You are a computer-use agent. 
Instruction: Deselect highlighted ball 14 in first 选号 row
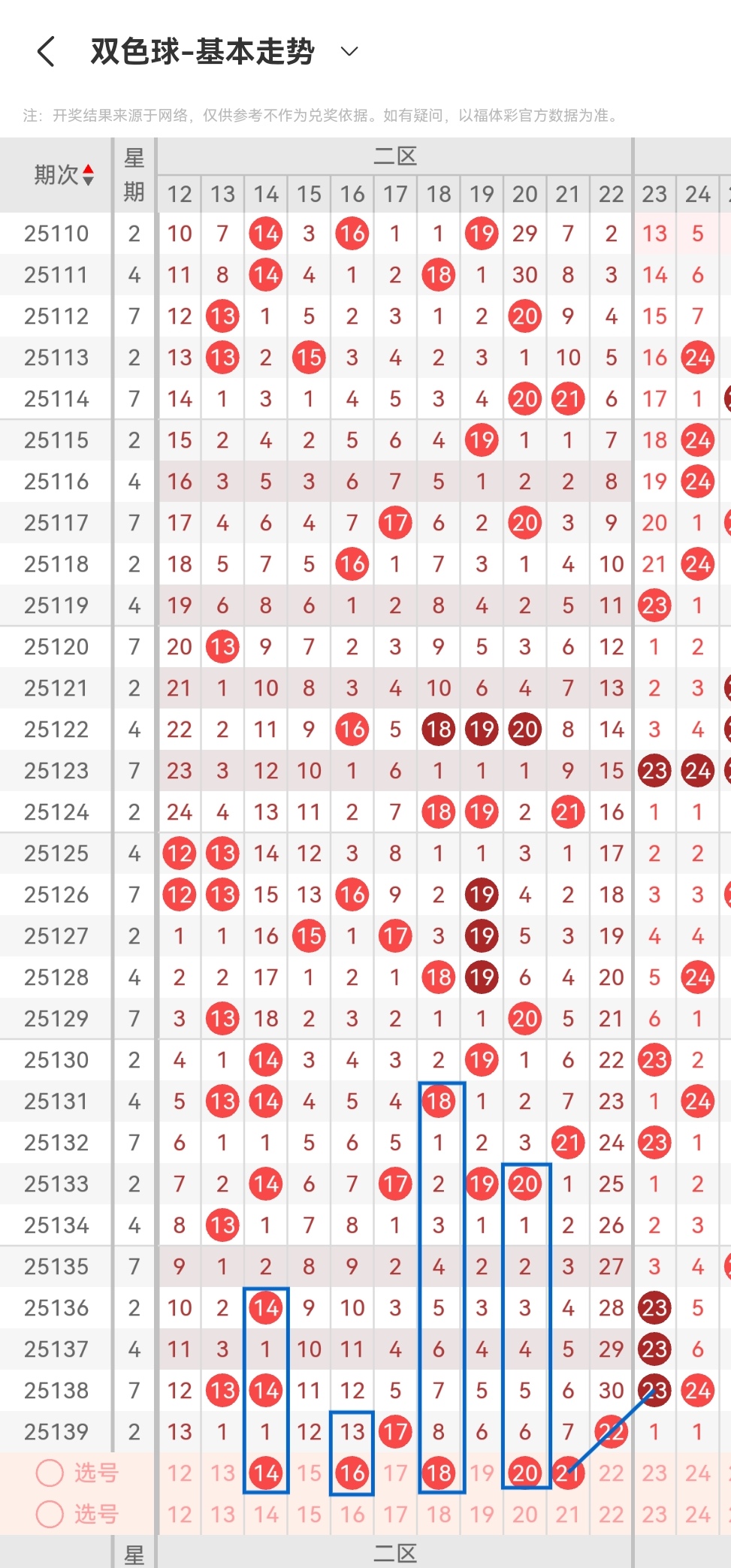pos(266,1473)
